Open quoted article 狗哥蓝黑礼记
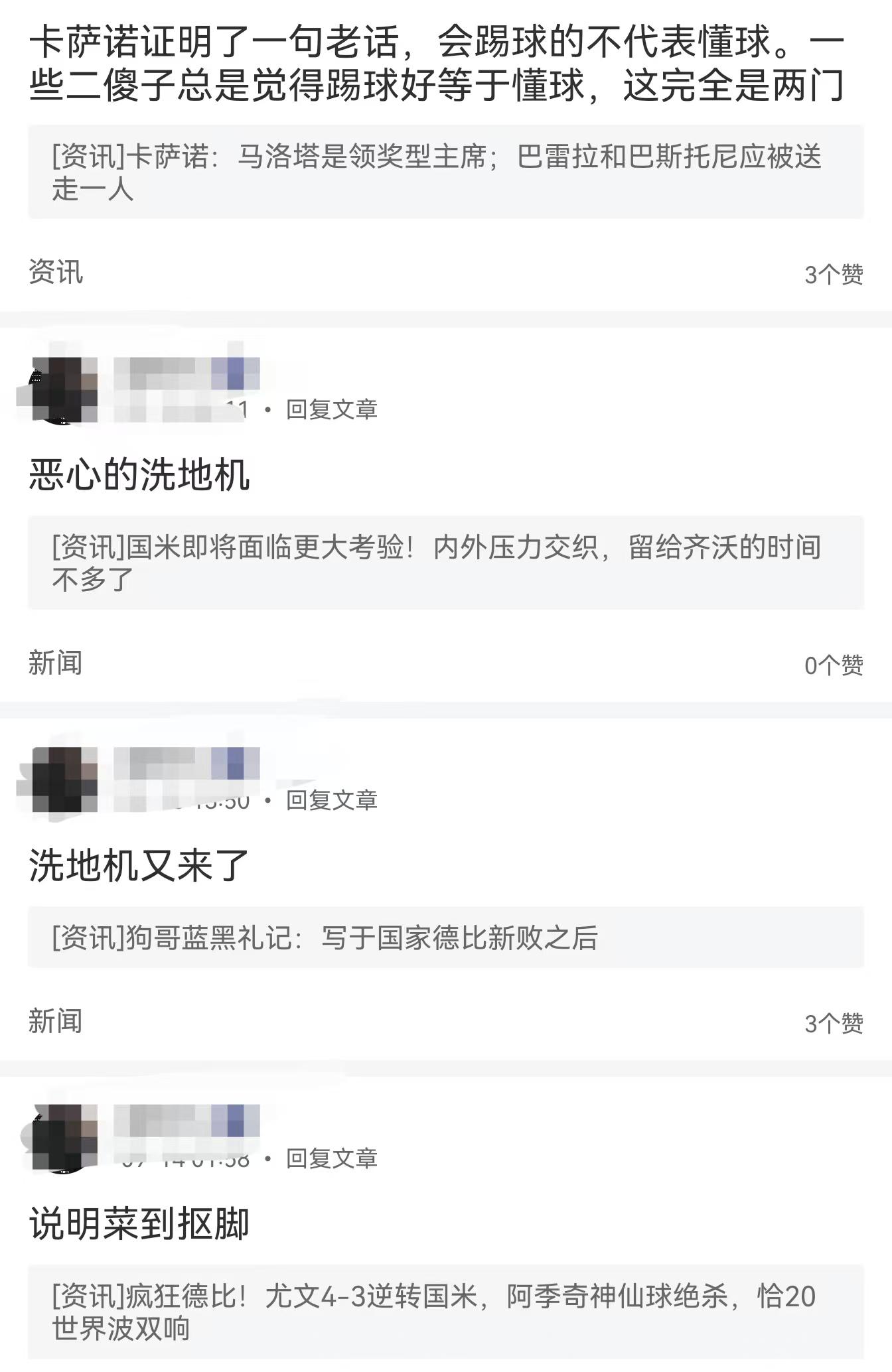Image resolution: width=892 pixels, height=1372 pixels. [445, 937]
